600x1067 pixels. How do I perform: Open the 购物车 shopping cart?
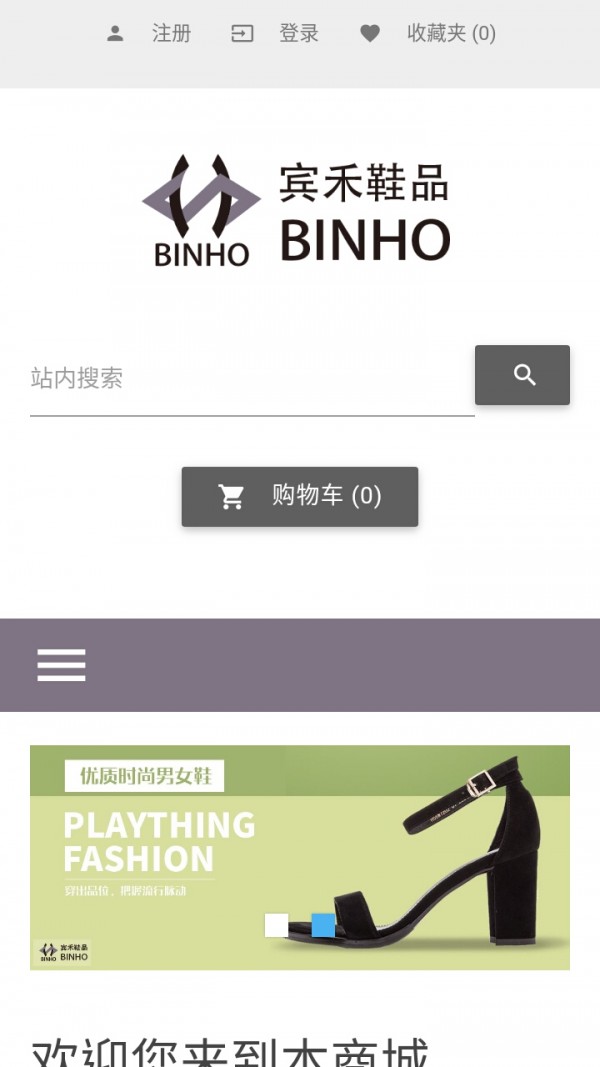click(299, 496)
